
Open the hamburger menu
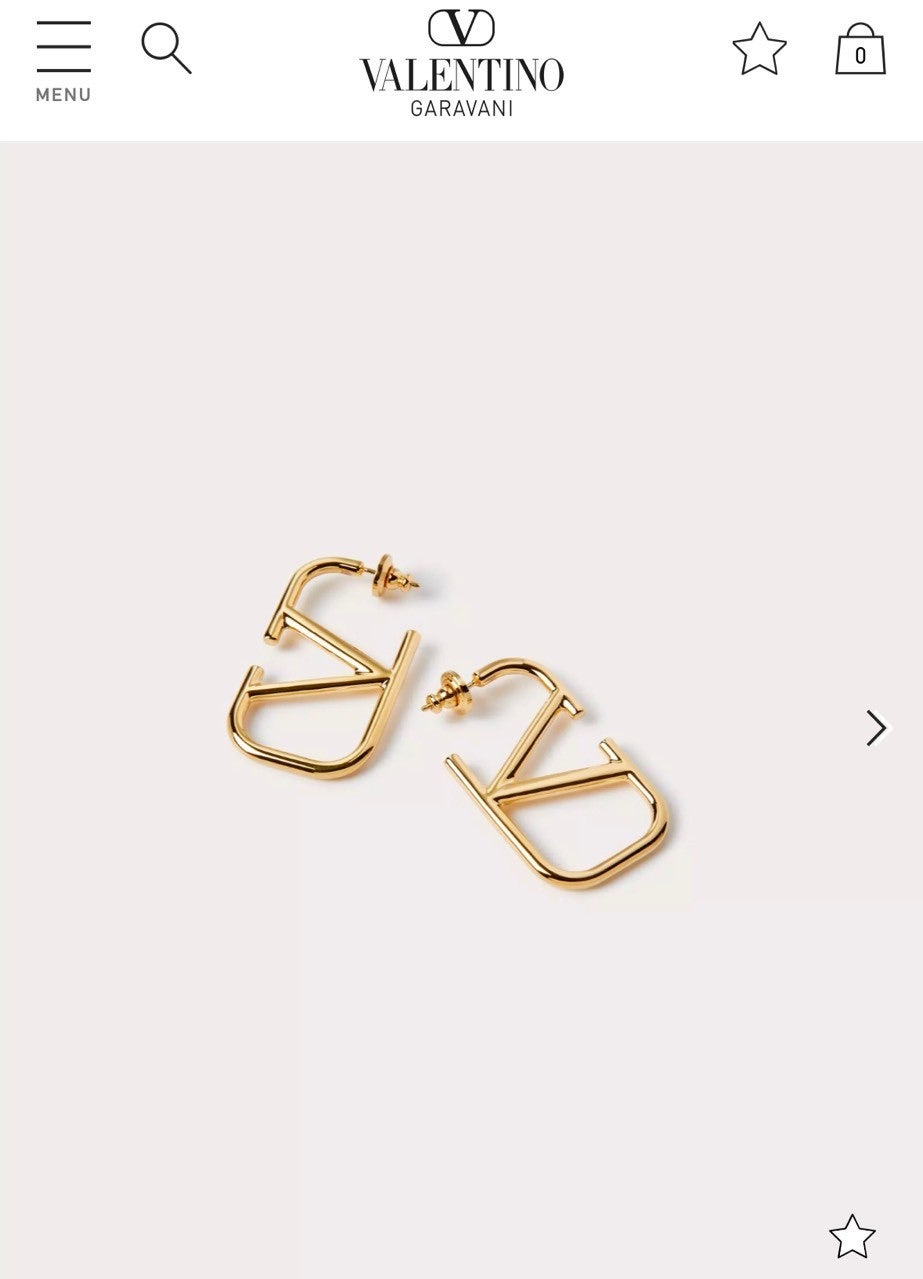coord(63,58)
